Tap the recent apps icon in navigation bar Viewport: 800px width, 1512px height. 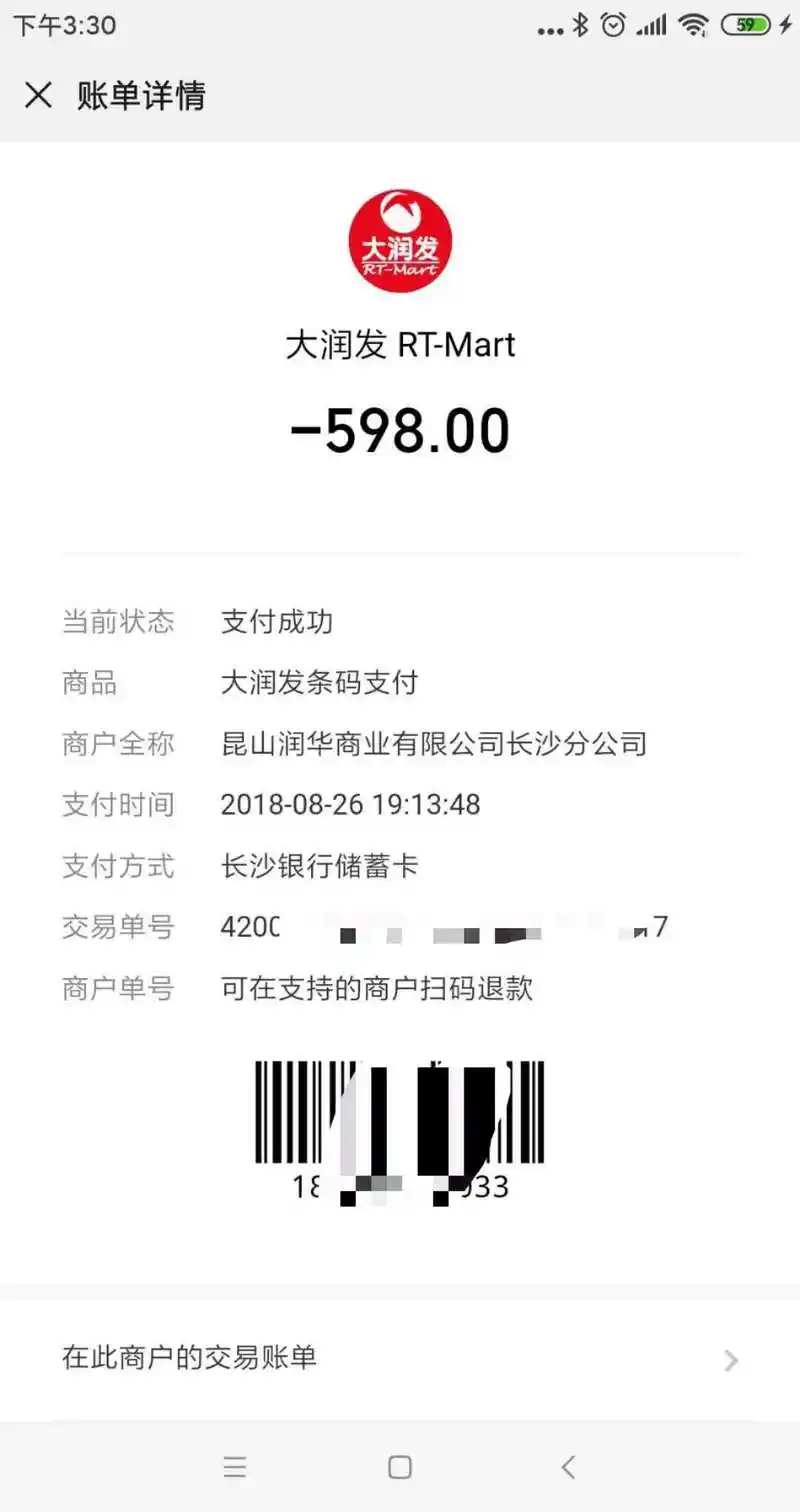[x=235, y=1467]
